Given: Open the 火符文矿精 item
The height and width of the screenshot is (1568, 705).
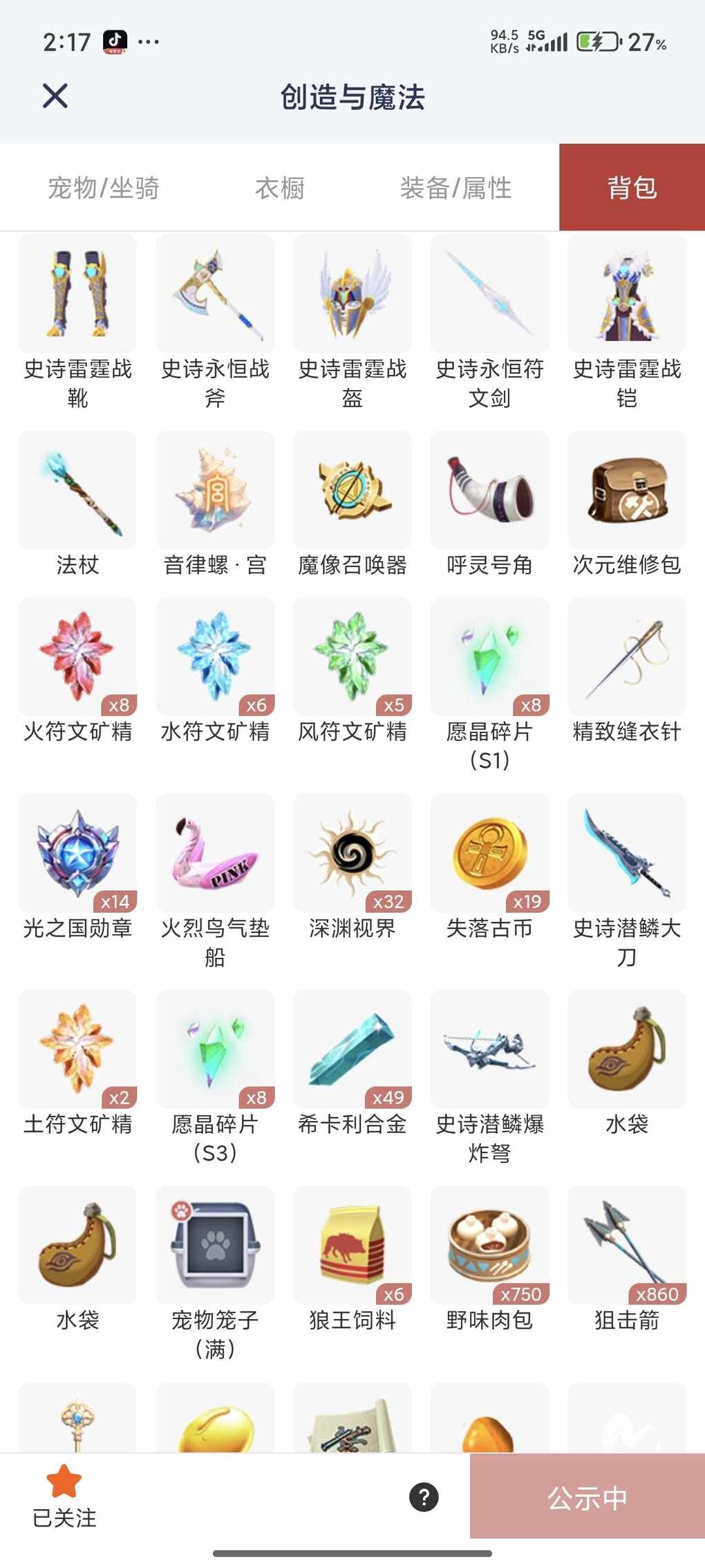Looking at the screenshot, I should tap(77, 656).
